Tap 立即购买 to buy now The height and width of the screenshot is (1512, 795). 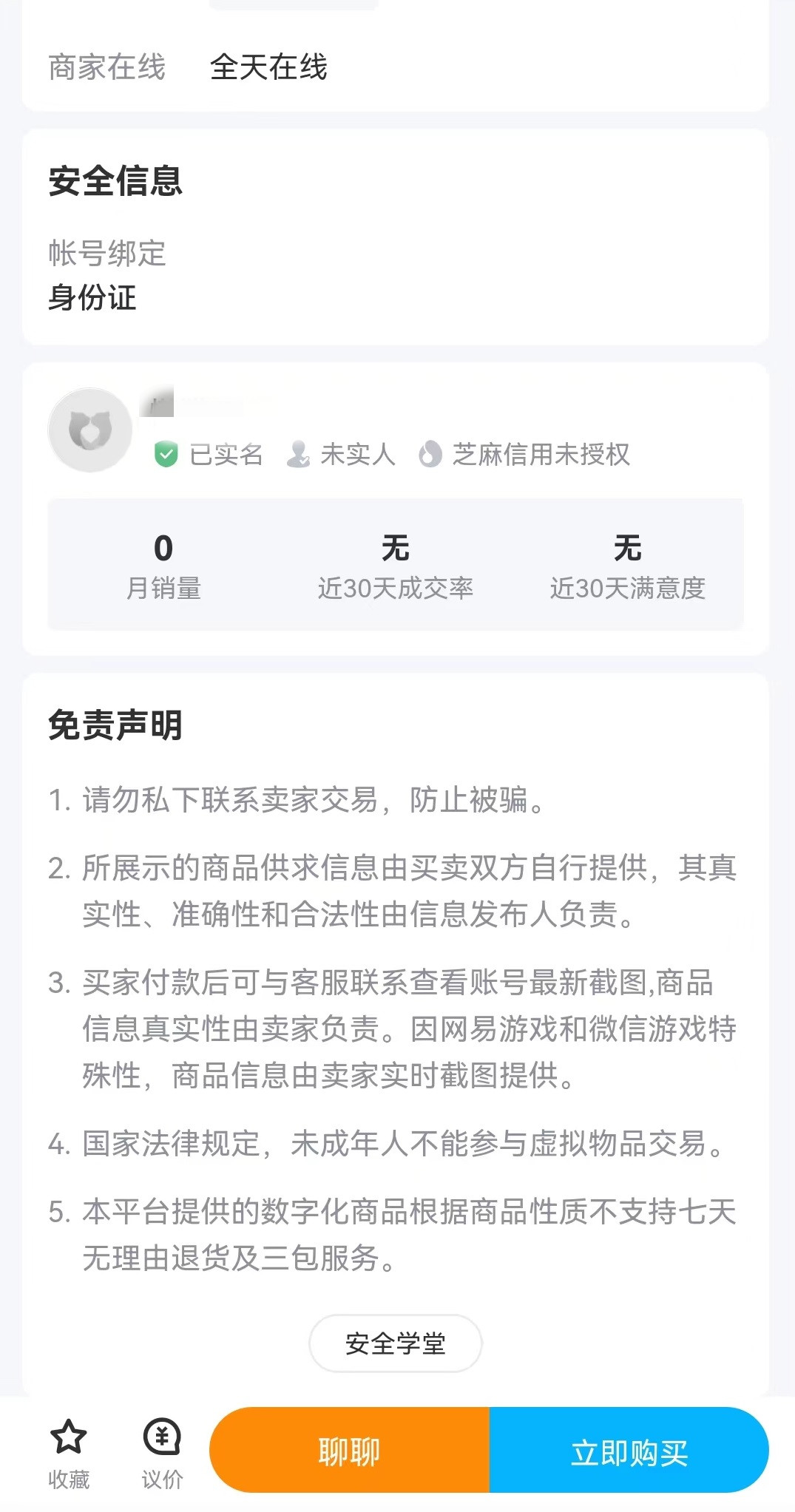coord(629,1451)
